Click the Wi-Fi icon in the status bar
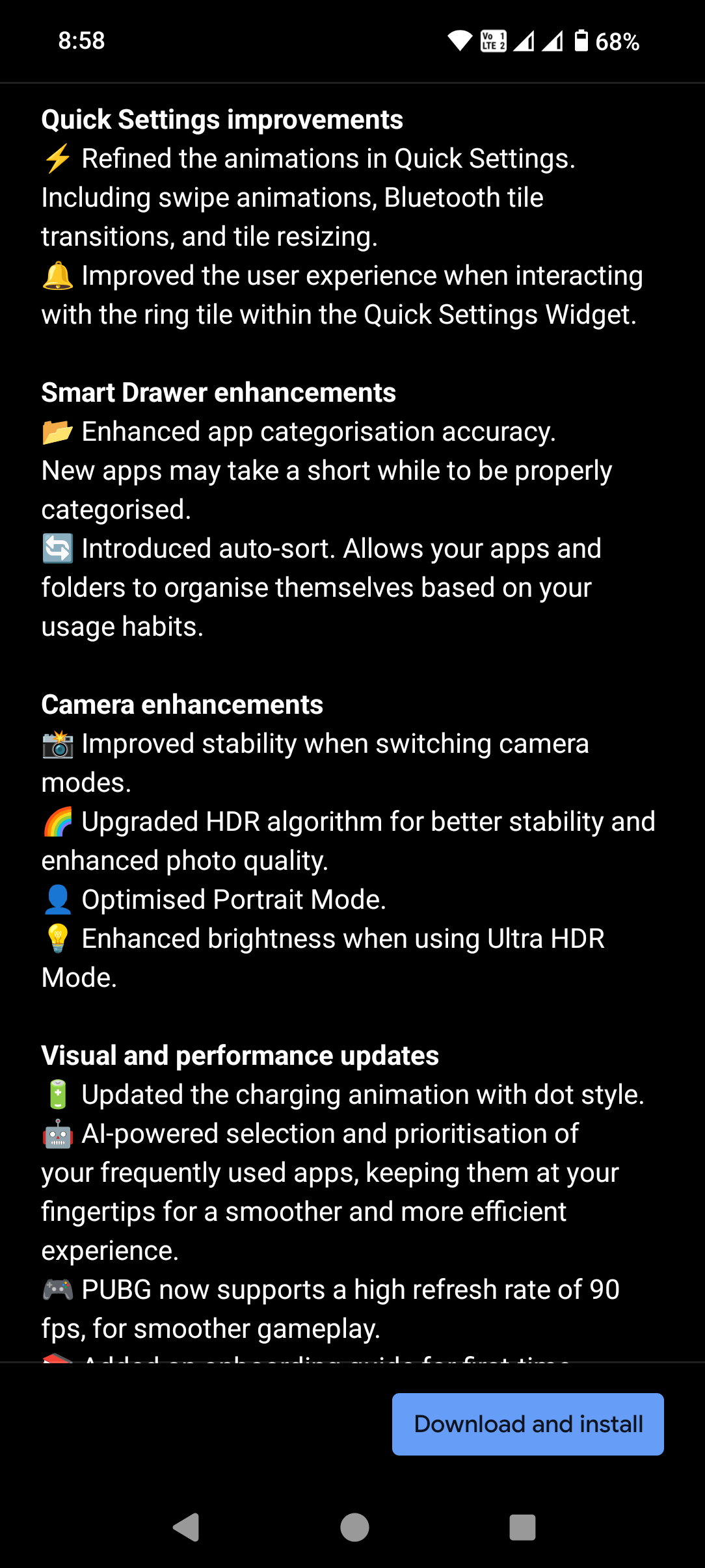Image resolution: width=705 pixels, height=1568 pixels. (x=459, y=40)
